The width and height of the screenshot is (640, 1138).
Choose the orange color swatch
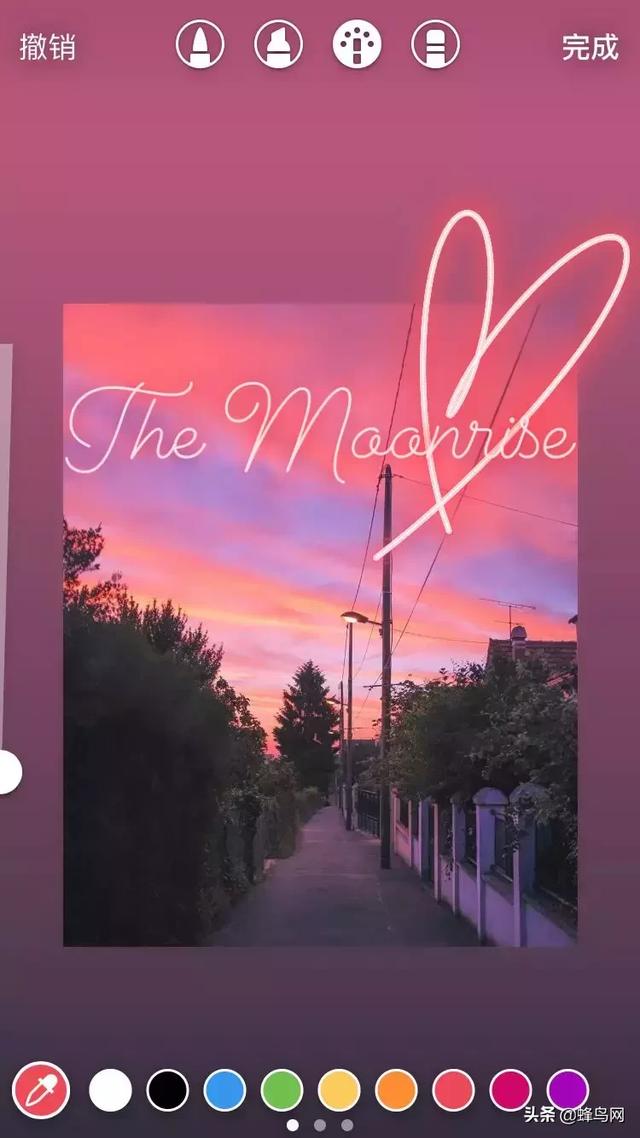(396, 1090)
